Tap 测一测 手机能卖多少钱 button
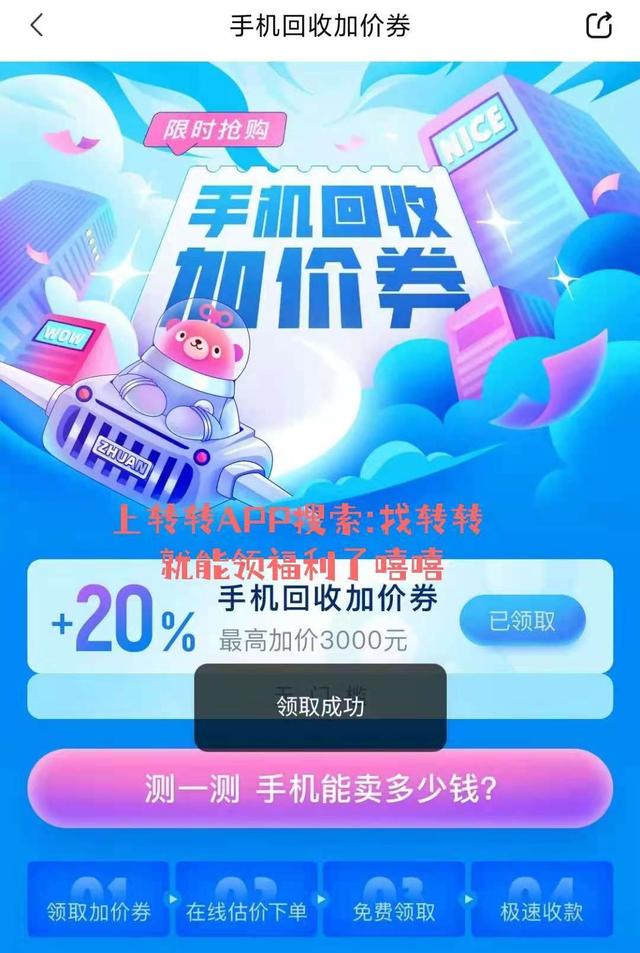 tap(320, 789)
